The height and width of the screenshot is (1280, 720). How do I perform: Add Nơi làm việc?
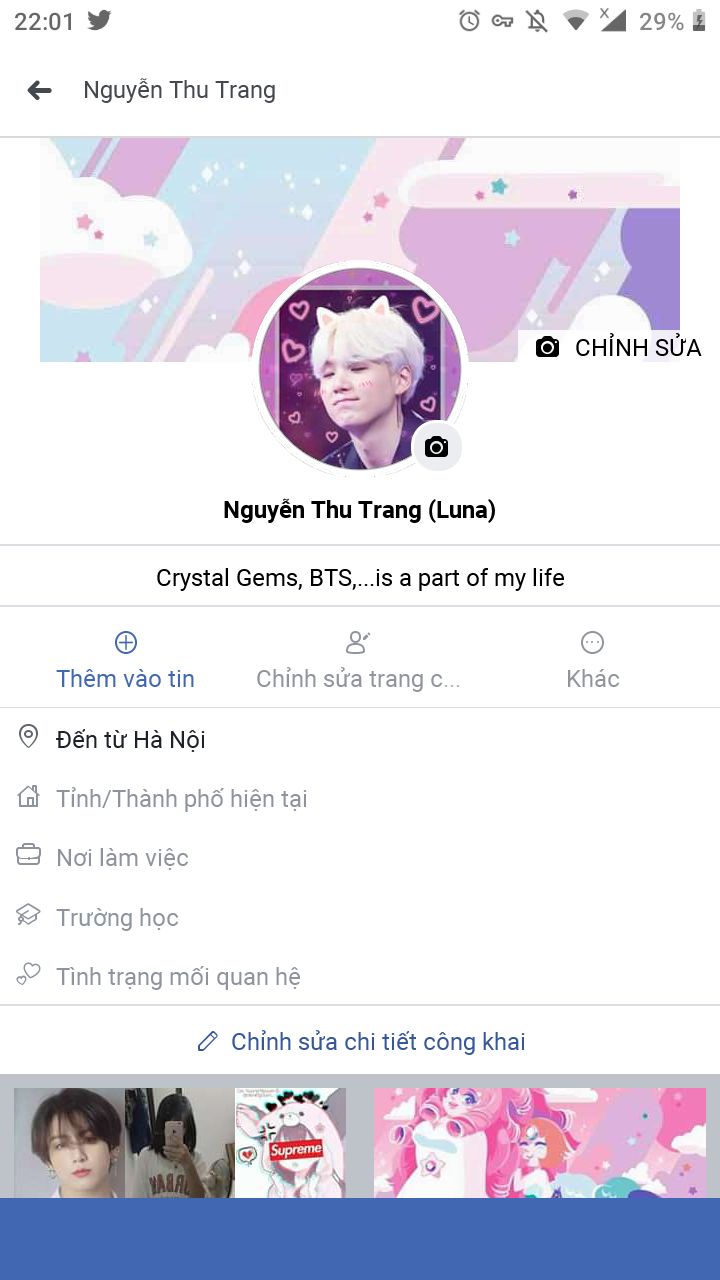coord(122,857)
